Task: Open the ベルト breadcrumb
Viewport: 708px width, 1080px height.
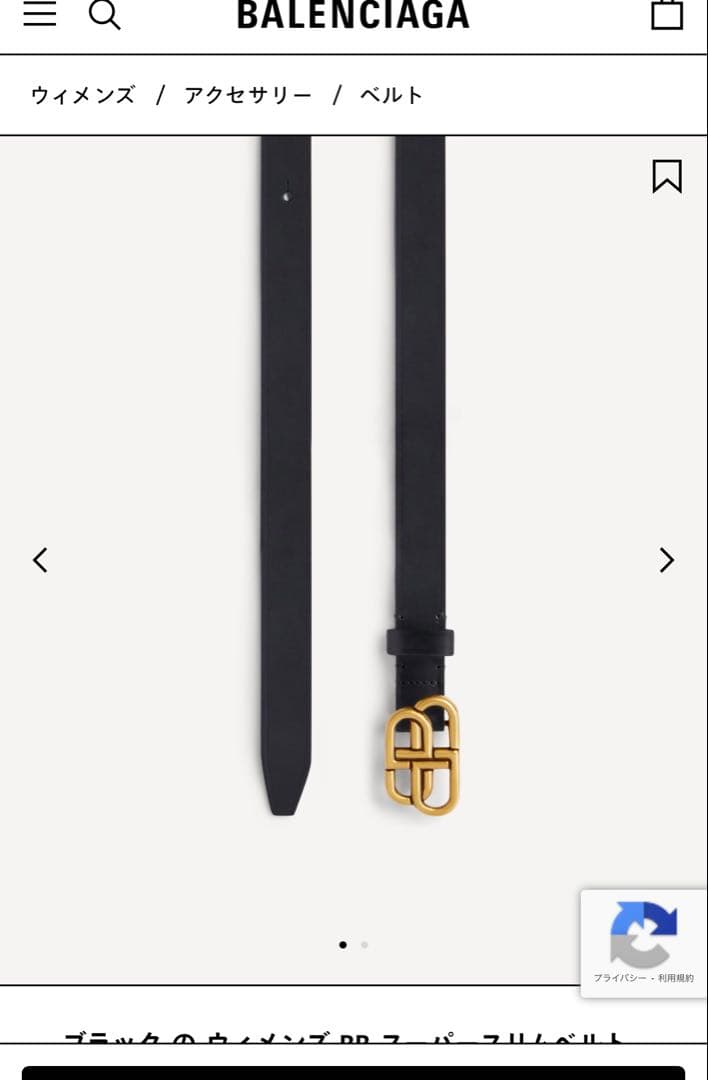Action: tap(392, 95)
